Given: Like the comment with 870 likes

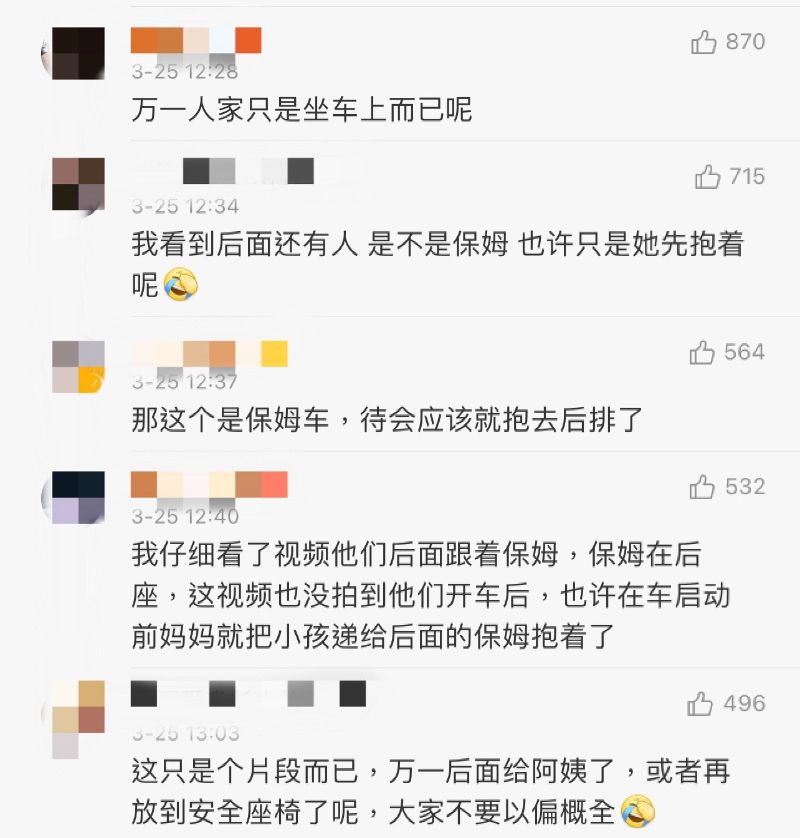Looking at the screenshot, I should coord(705,42).
